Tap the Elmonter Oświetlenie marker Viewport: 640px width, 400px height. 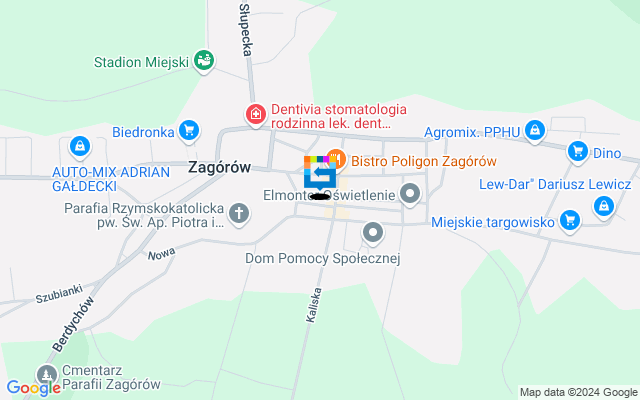click(409, 193)
